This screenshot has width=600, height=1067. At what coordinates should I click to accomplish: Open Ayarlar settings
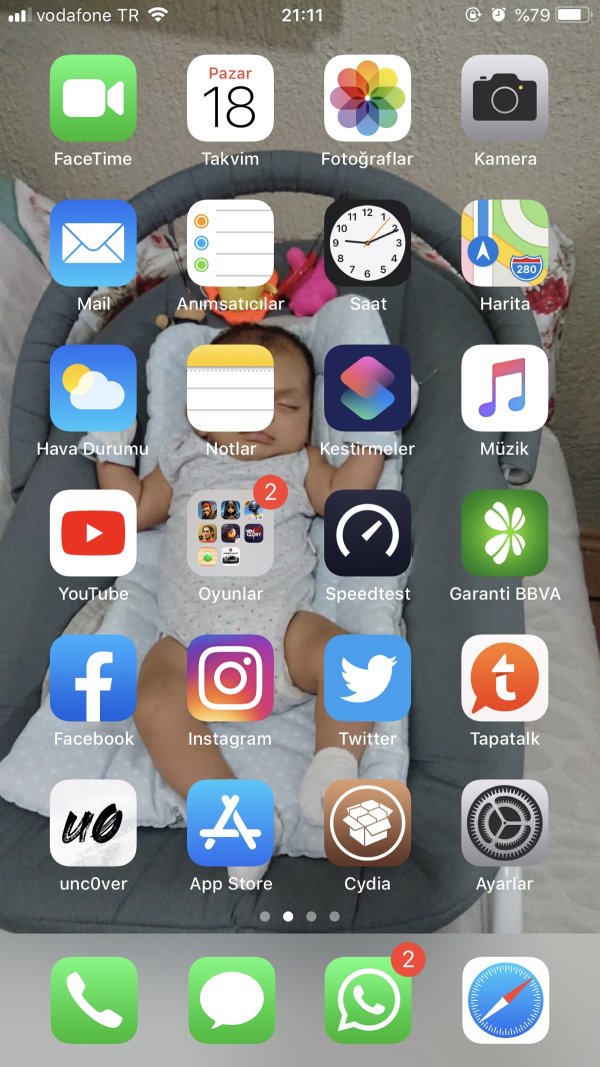(504, 823)
